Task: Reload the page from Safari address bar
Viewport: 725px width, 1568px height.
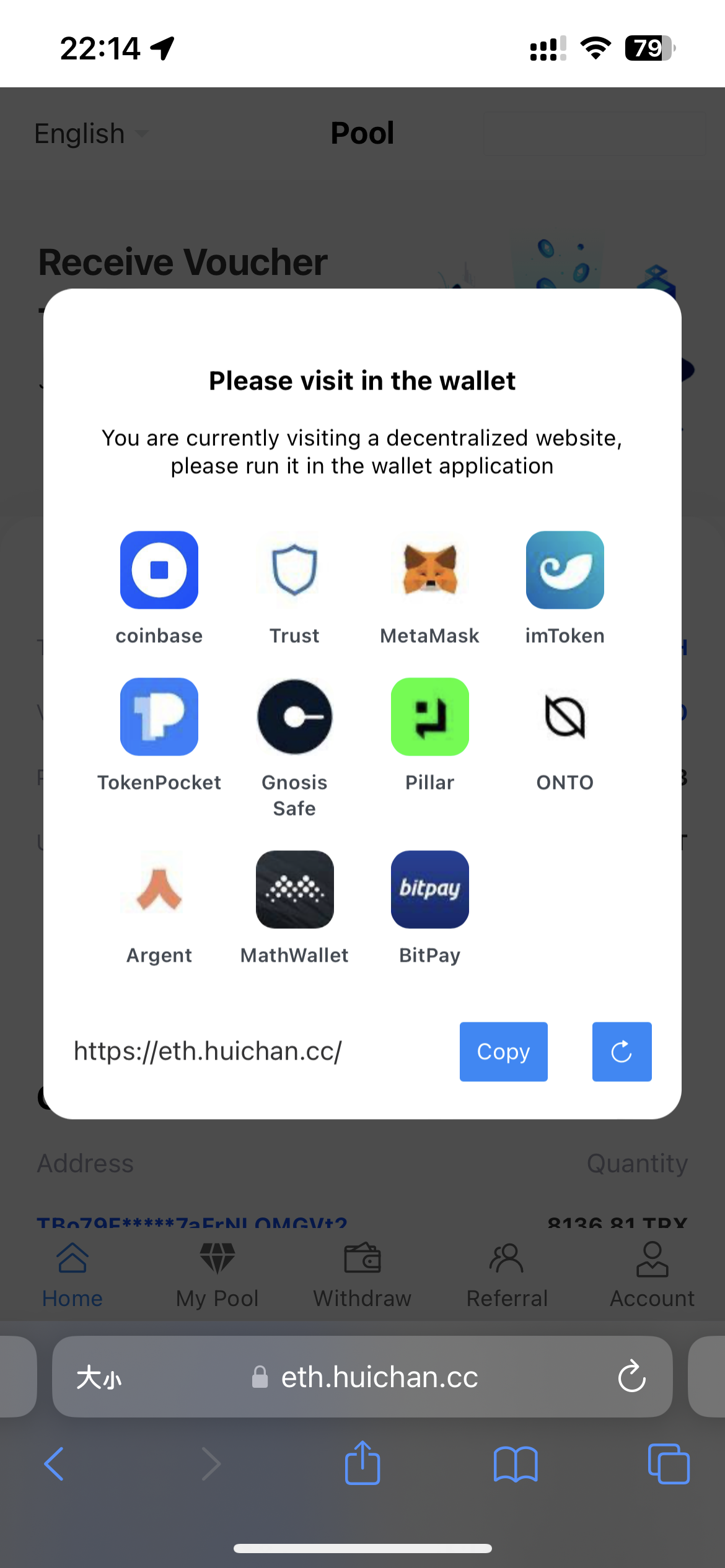Action: [x=631, y=1377]
